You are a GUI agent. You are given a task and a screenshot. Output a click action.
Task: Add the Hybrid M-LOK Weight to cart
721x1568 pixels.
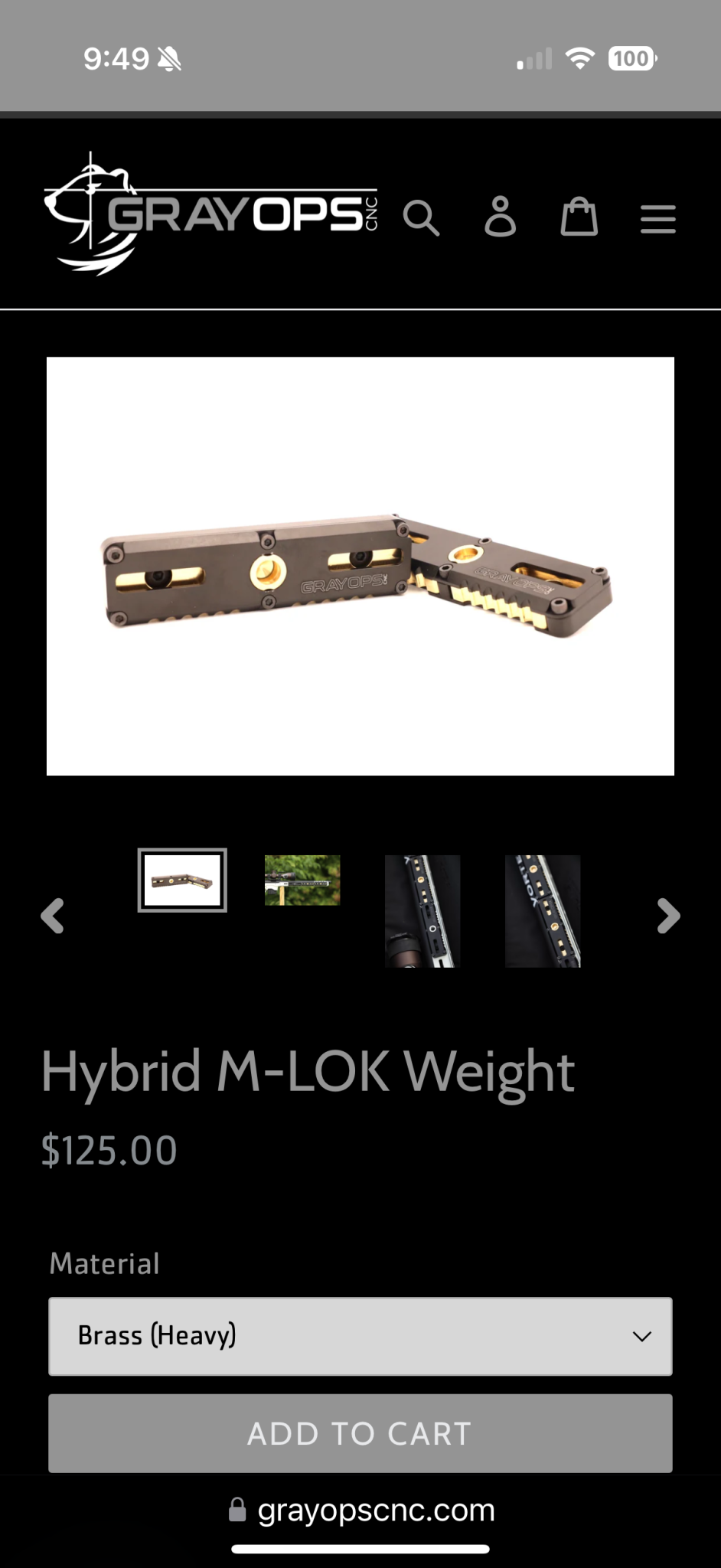click(360, 1433)
